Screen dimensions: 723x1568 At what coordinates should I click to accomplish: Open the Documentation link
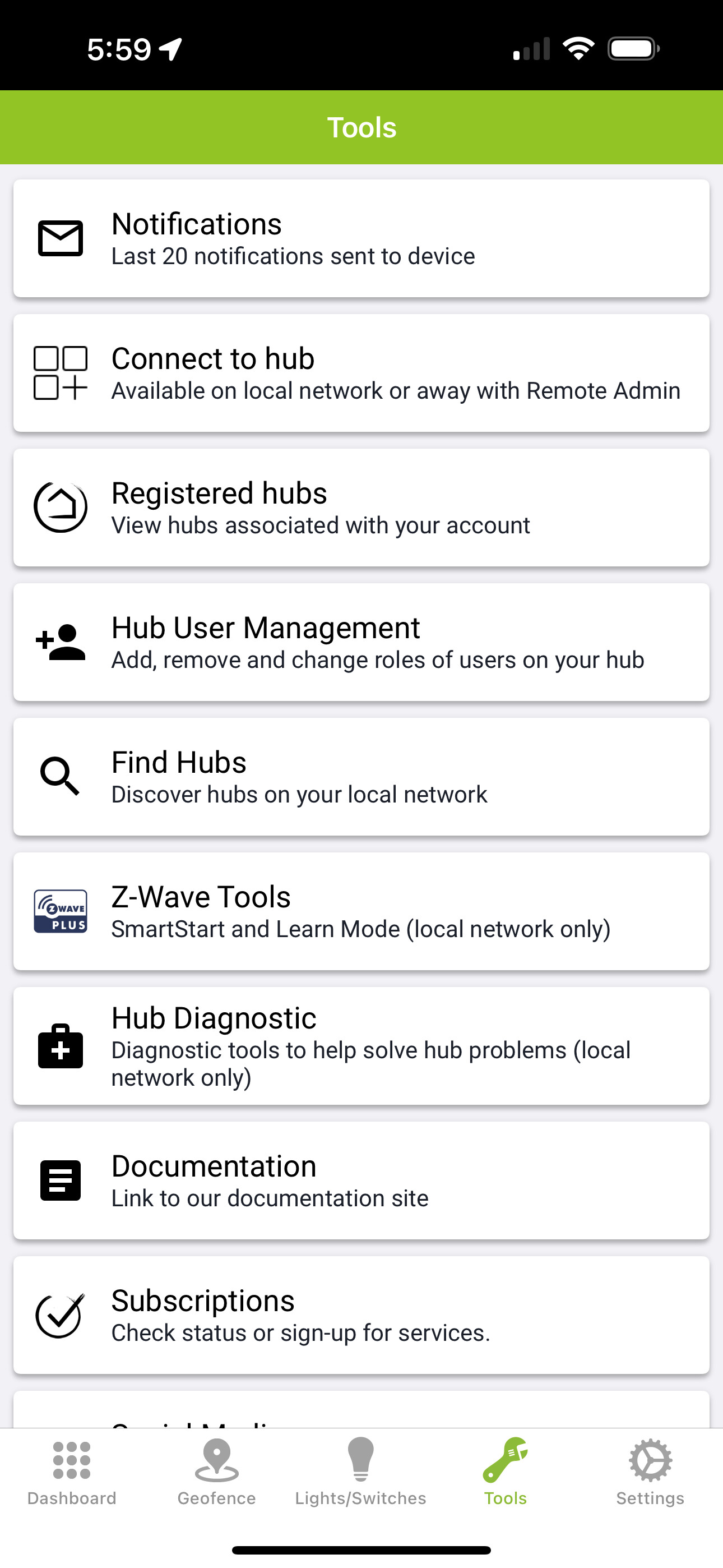click(361, 1180)
